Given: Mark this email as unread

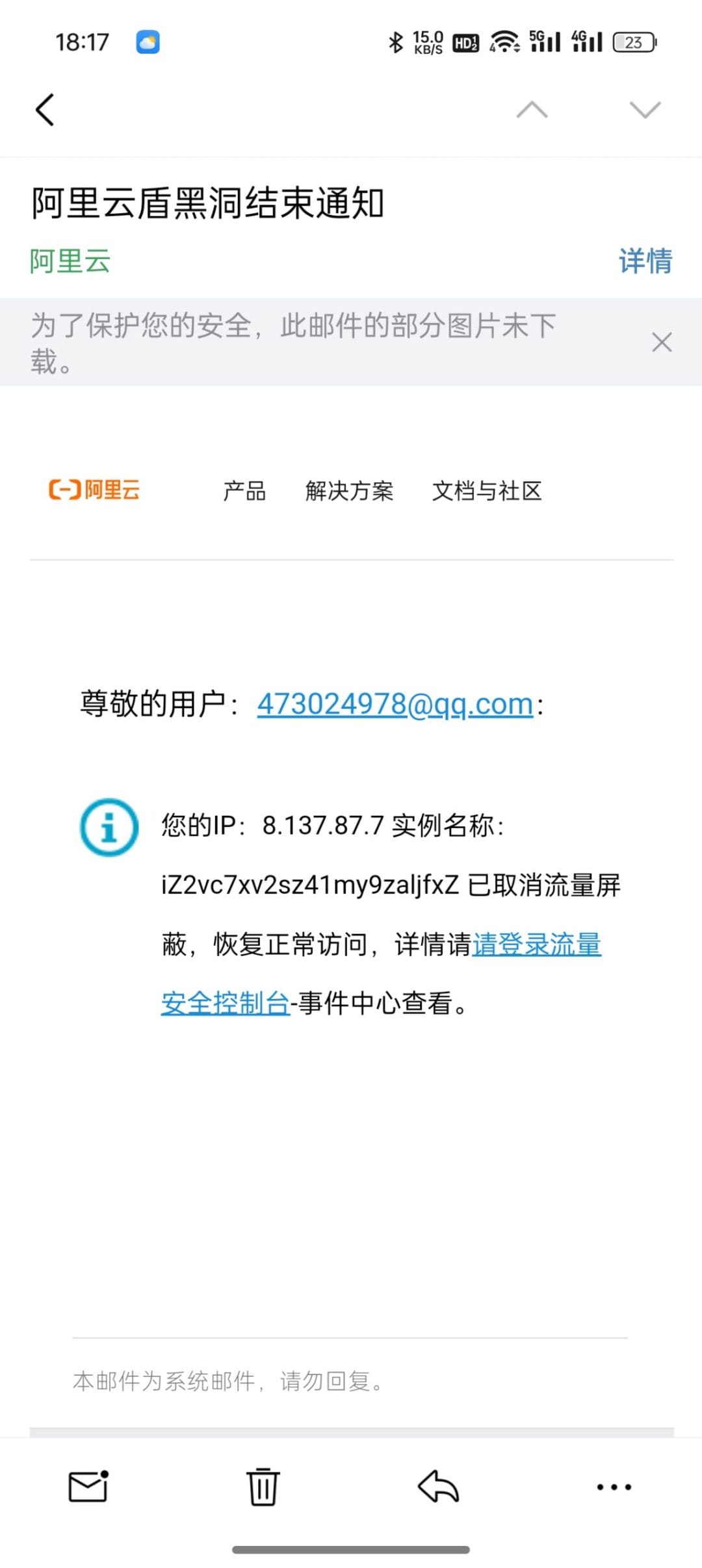Looking at the screenshot, I should [88, 1486].
